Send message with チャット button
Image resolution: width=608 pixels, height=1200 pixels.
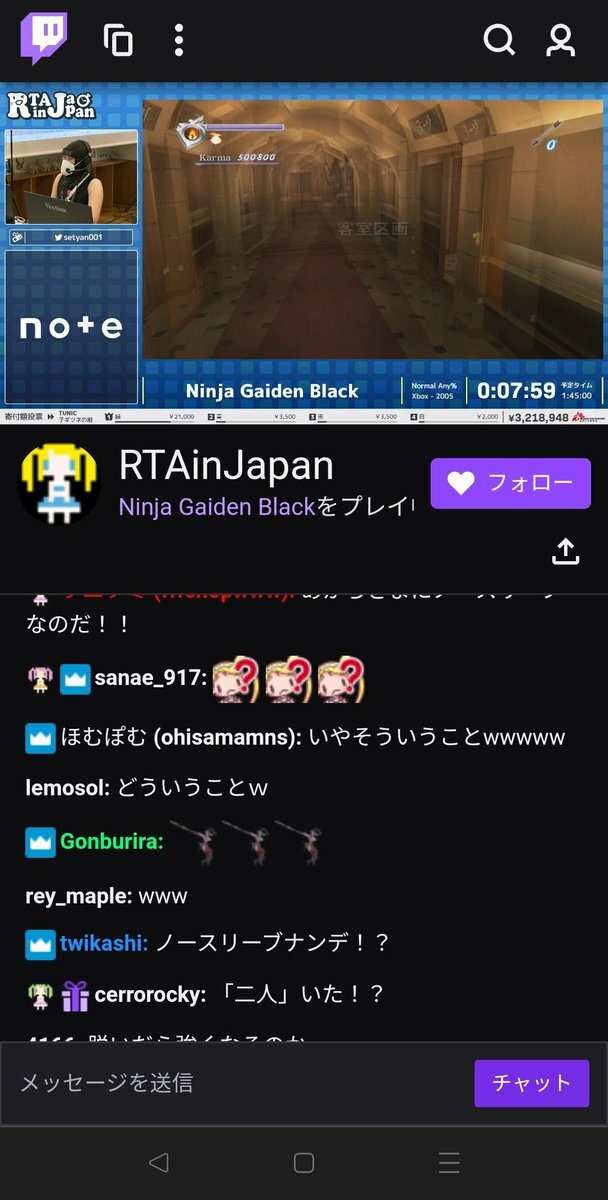click(531, 1082)
